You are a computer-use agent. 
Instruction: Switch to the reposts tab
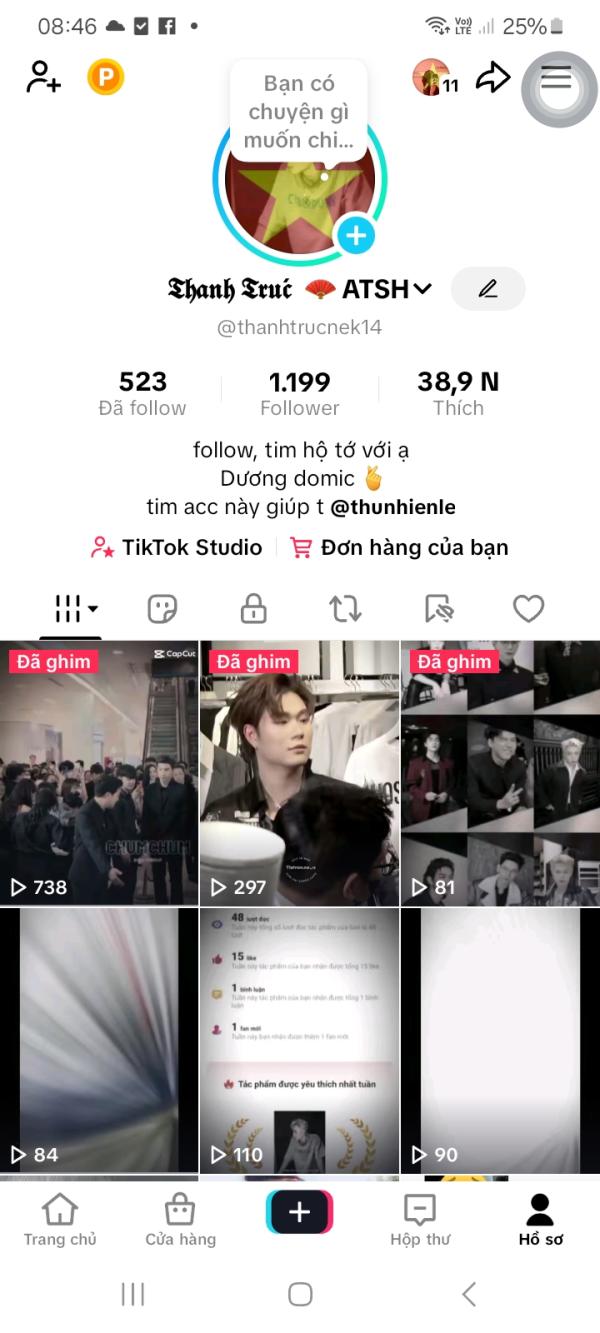click(345, 608)
